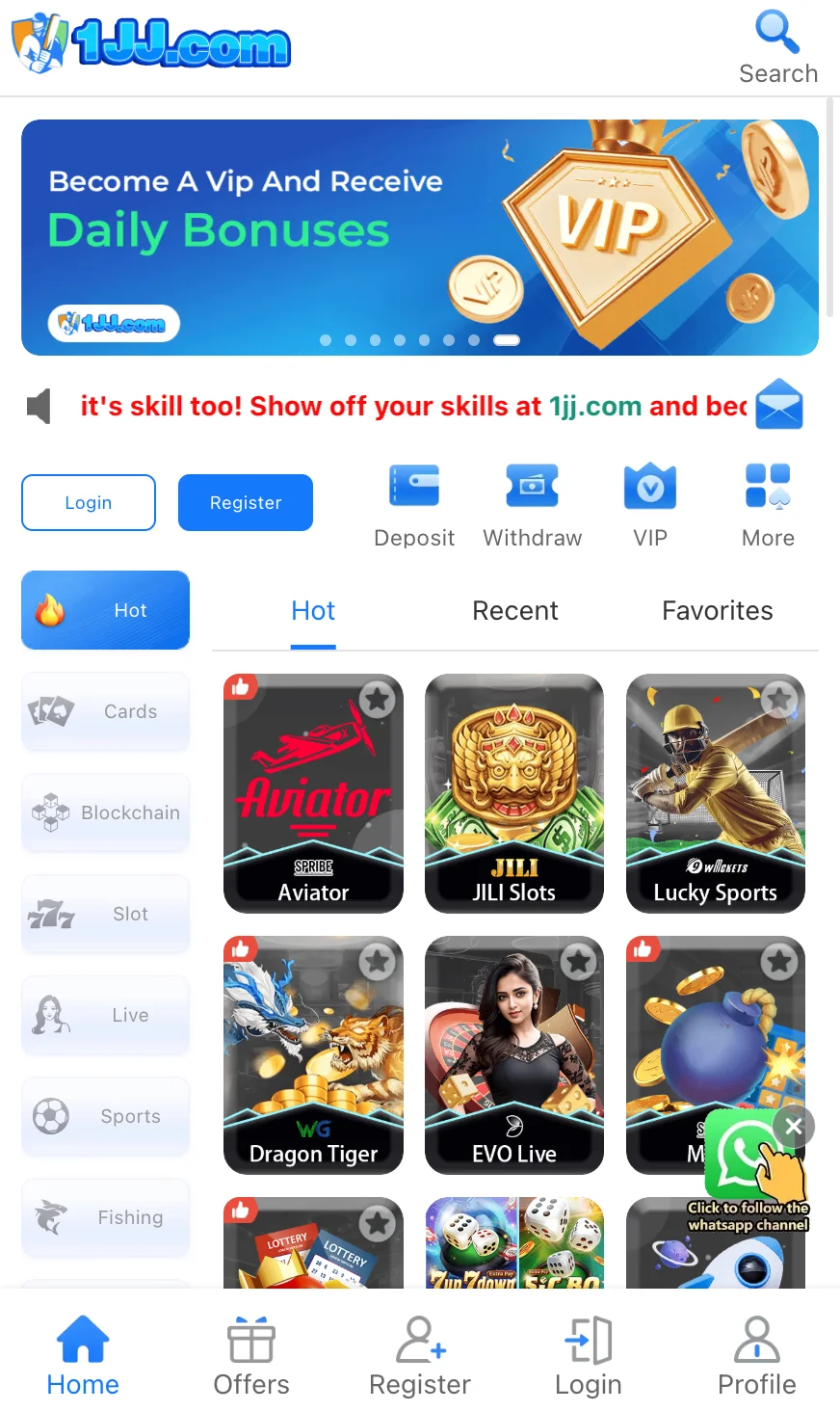The width and height of the screenshot is (840, 1411).
Task: Select the Cards category
Action: pos(106,711)
